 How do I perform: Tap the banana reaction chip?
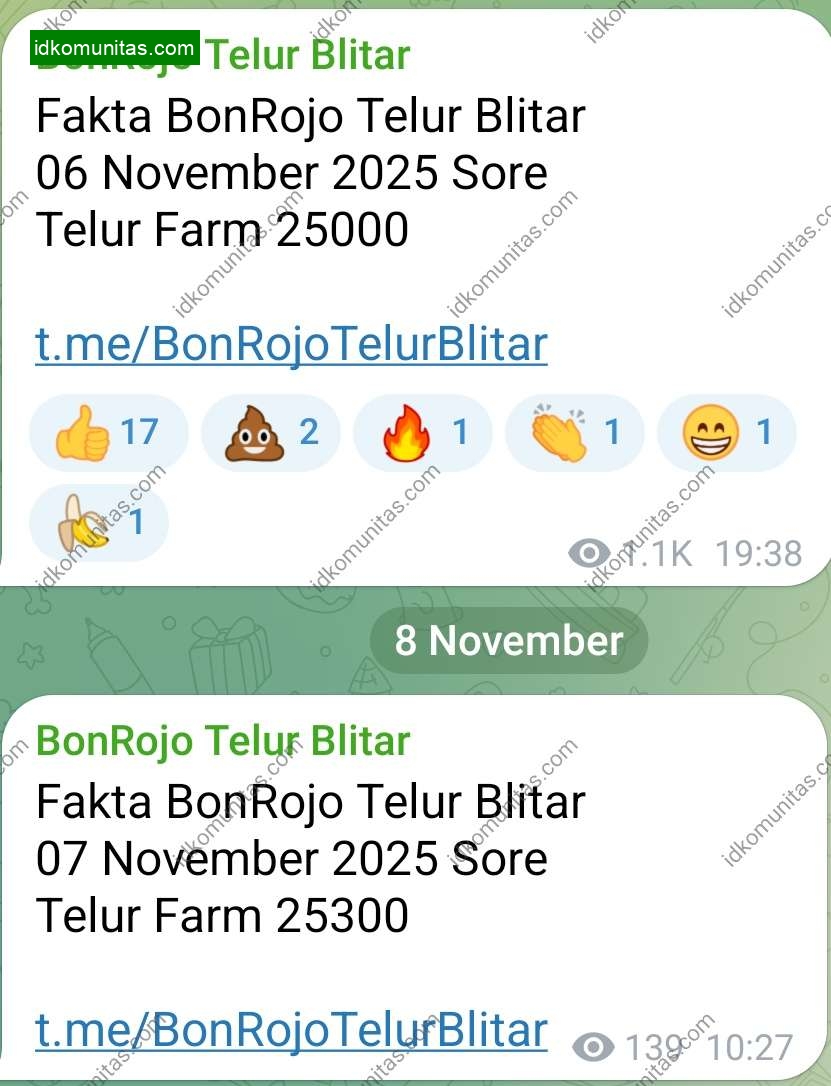(99, 523)
